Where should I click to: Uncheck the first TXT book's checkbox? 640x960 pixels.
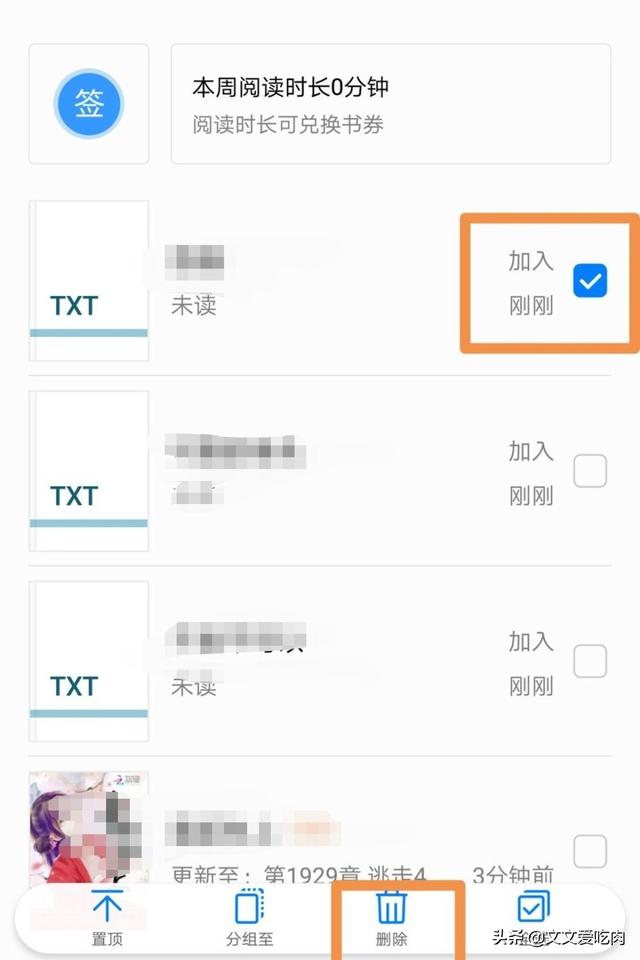point(590,282)
